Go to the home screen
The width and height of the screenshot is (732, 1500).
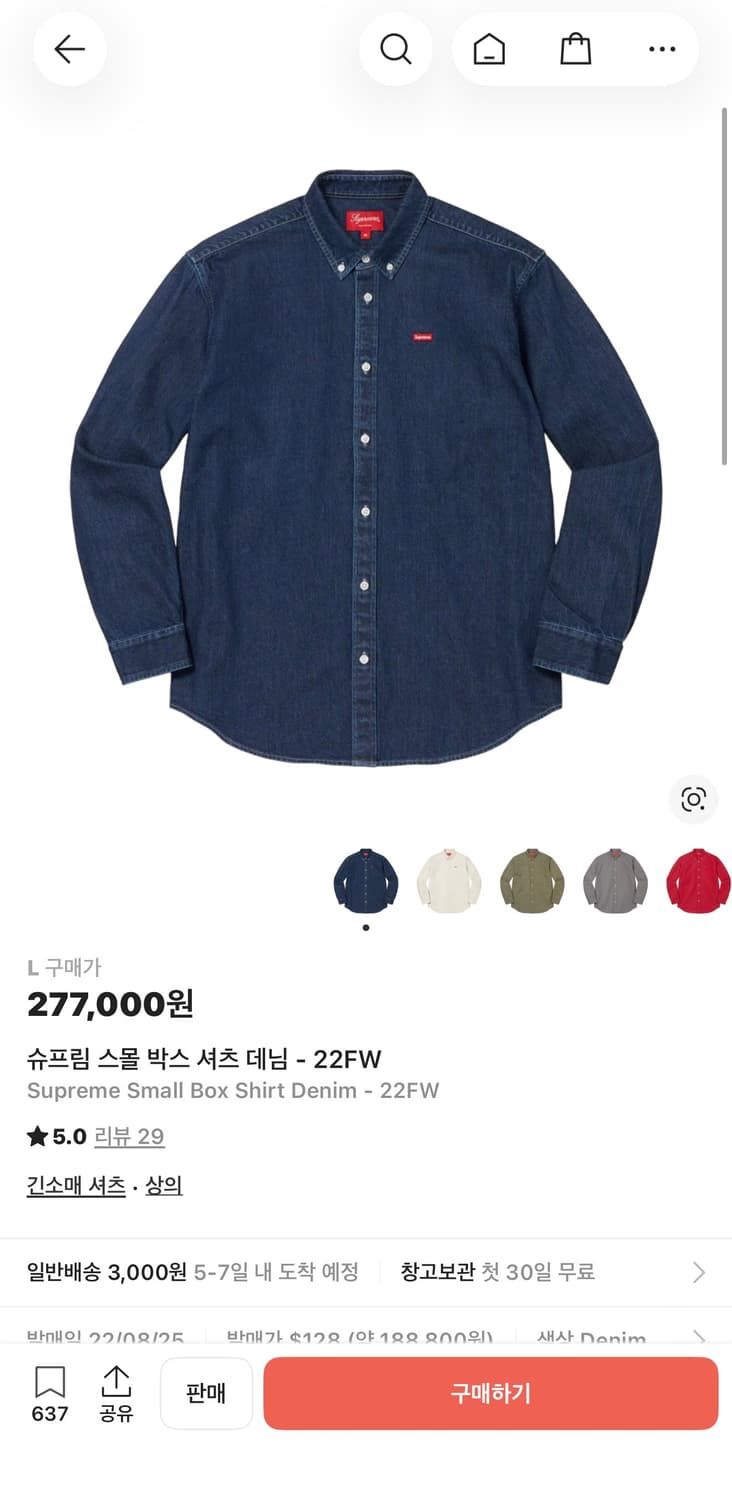489,48
